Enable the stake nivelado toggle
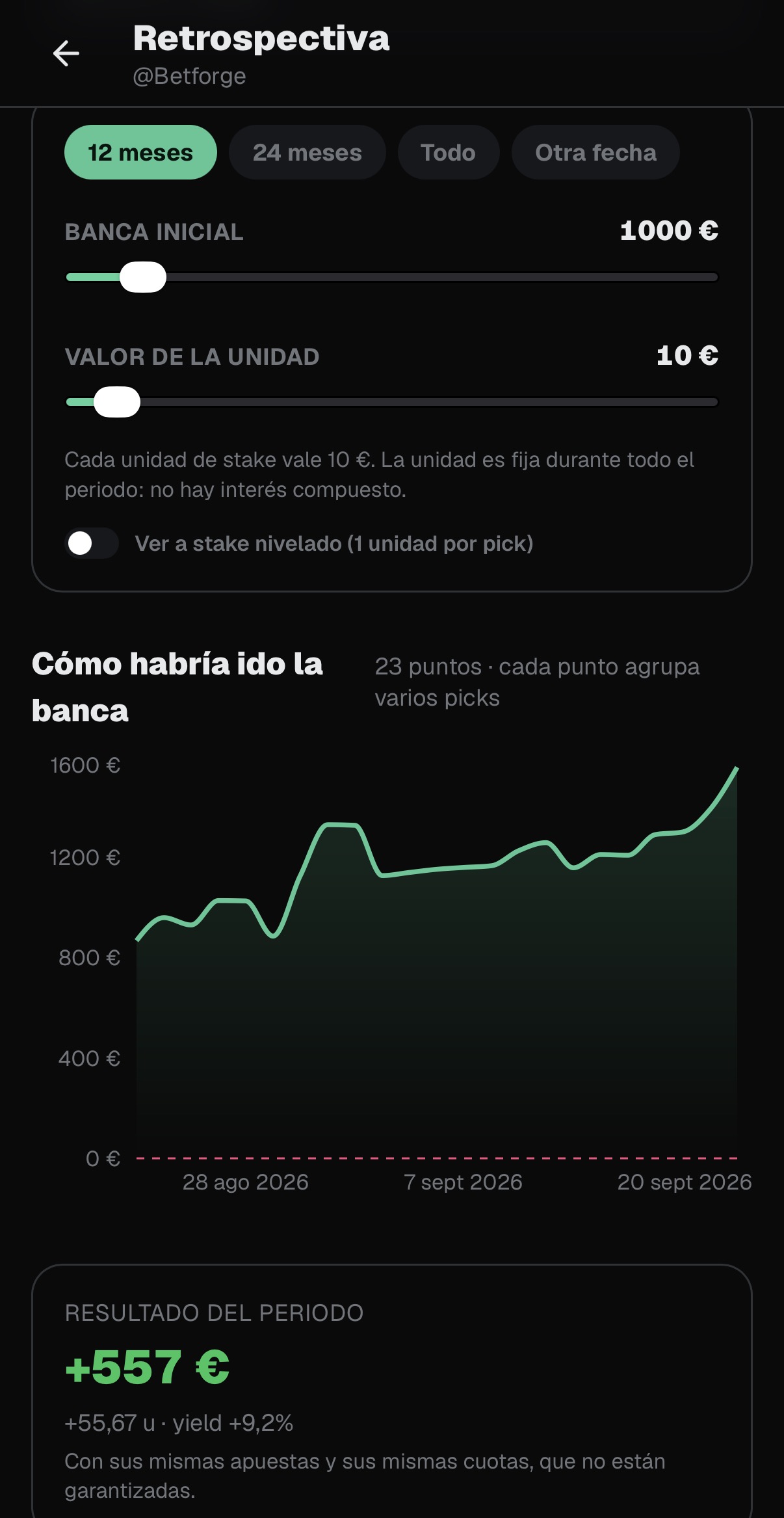Screen dimensions: 784x1518 92,543
